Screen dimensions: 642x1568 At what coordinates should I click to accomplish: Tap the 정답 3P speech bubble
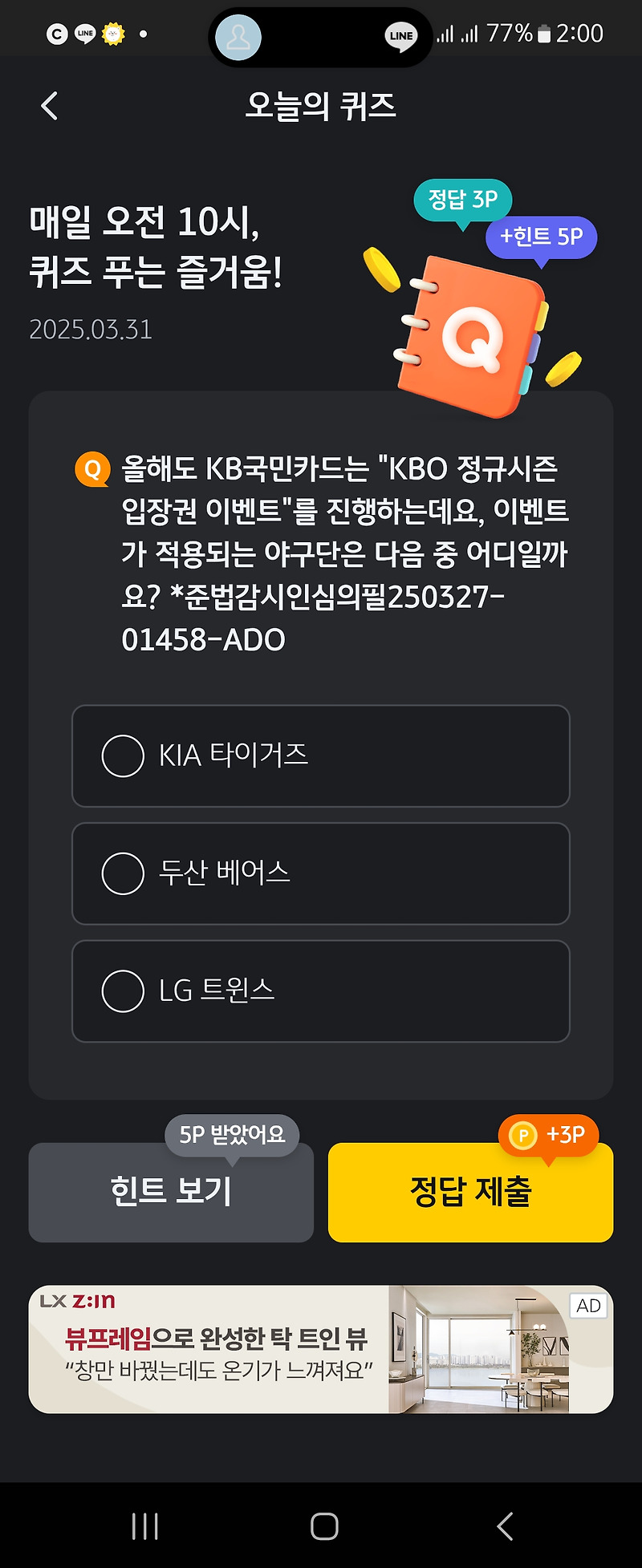(x=461, y=197)
